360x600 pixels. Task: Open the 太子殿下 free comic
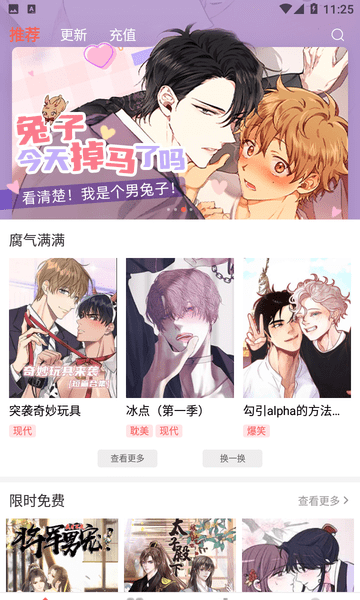pyautogui.click(x=180, y=555)
